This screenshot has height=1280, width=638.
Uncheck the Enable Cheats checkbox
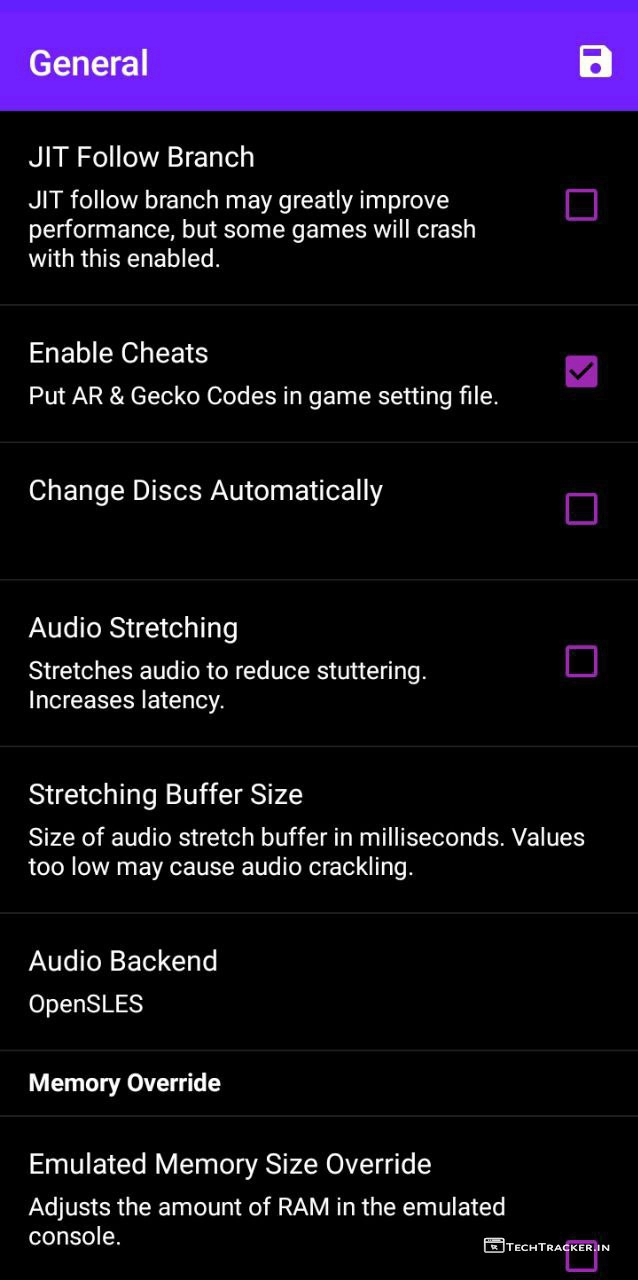pos(581,372)
